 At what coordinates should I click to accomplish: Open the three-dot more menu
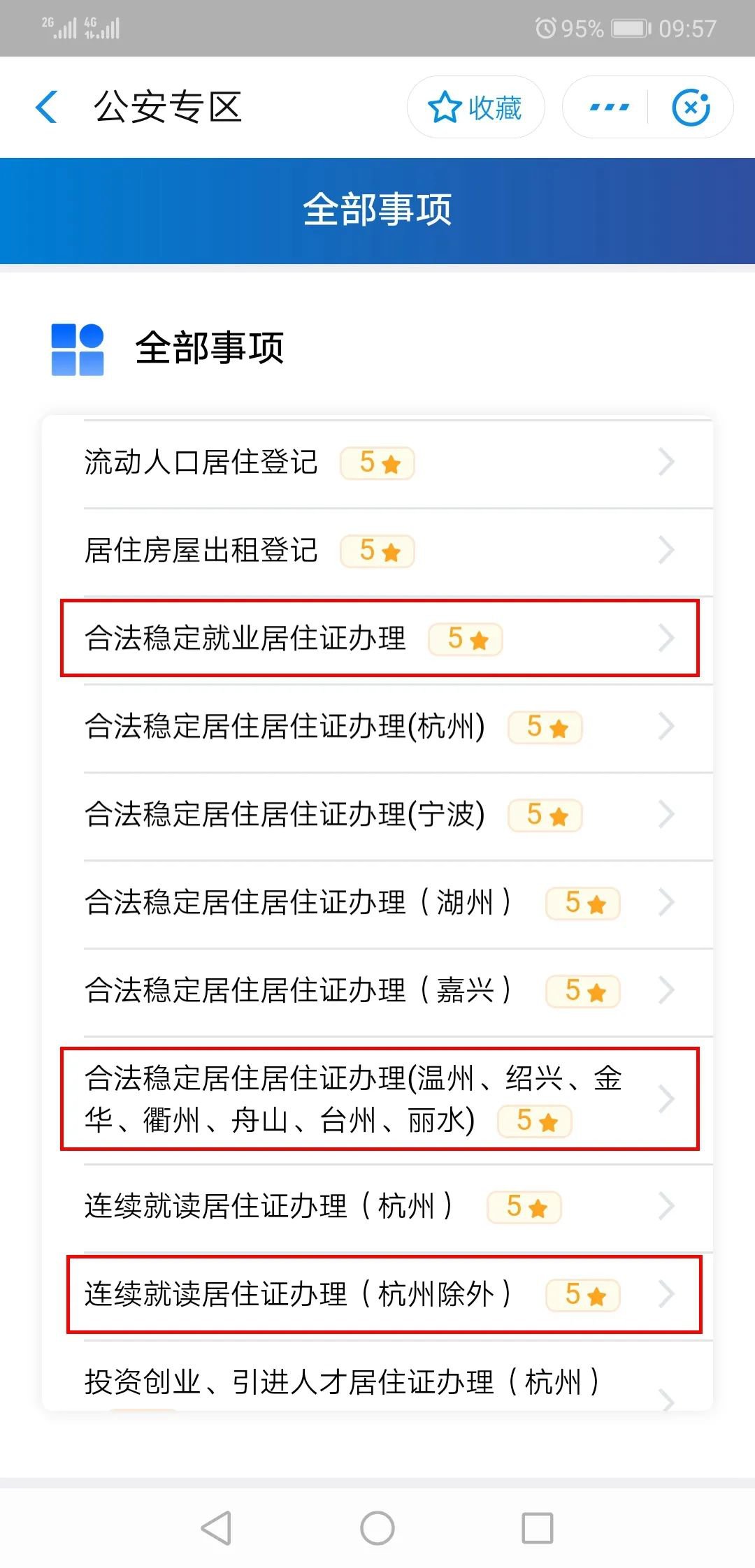[x=609, y=108]
